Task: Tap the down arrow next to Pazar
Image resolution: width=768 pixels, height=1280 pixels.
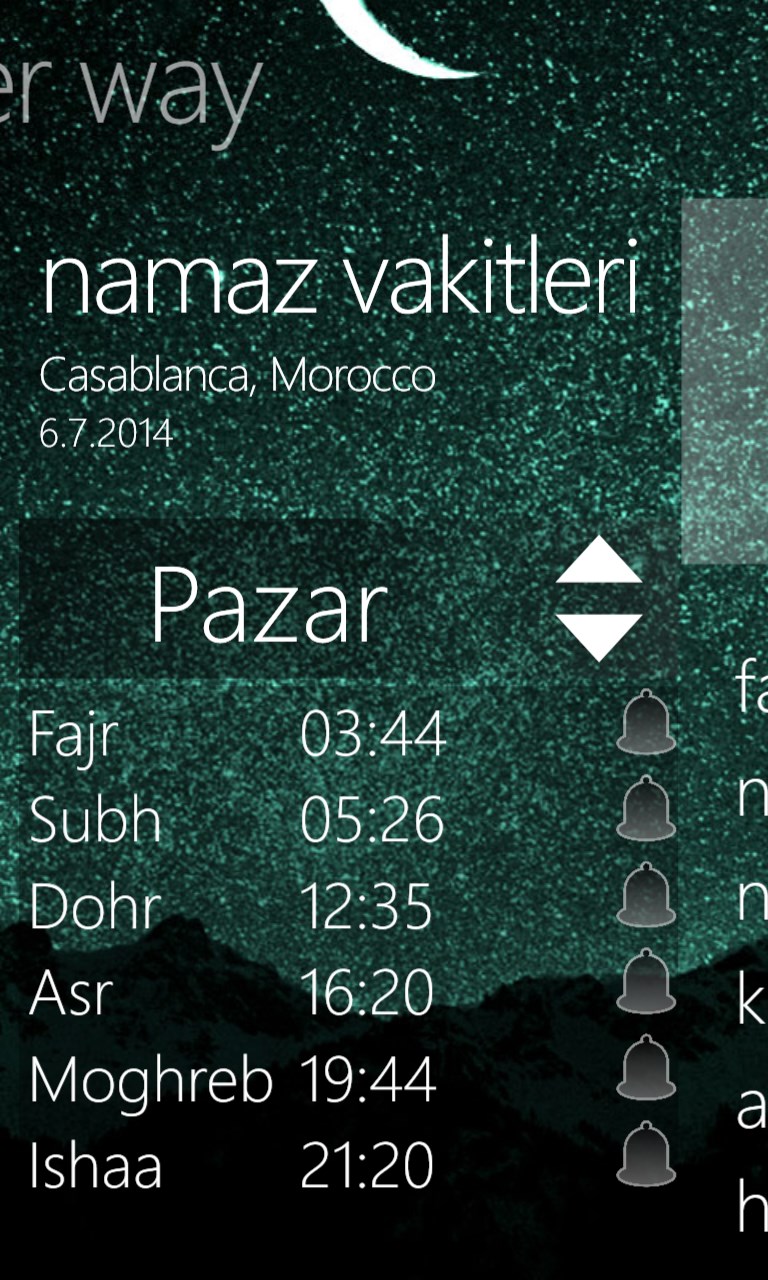Action: coord(598,635)
